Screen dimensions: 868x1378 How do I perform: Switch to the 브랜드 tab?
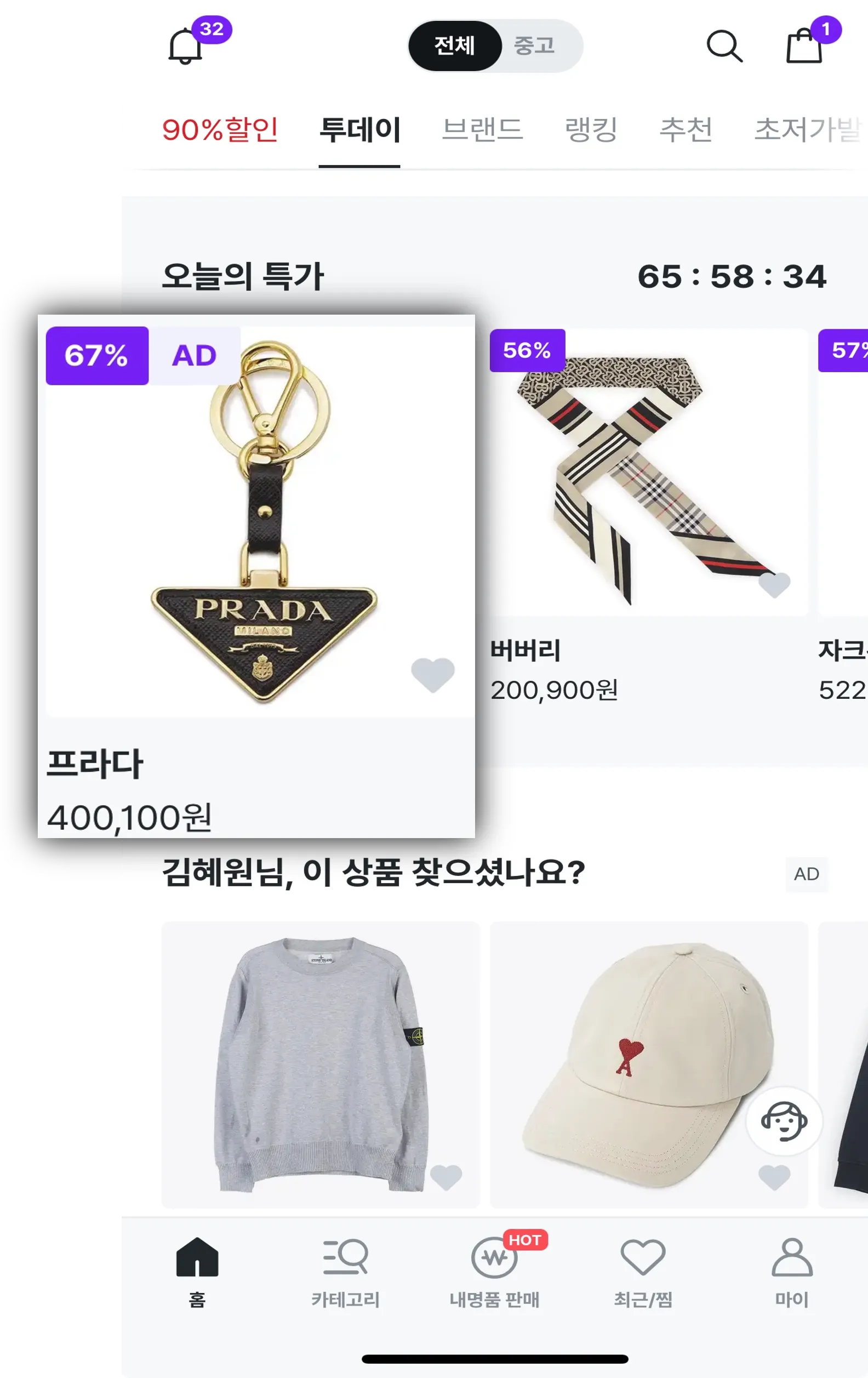tap(482, 129)
